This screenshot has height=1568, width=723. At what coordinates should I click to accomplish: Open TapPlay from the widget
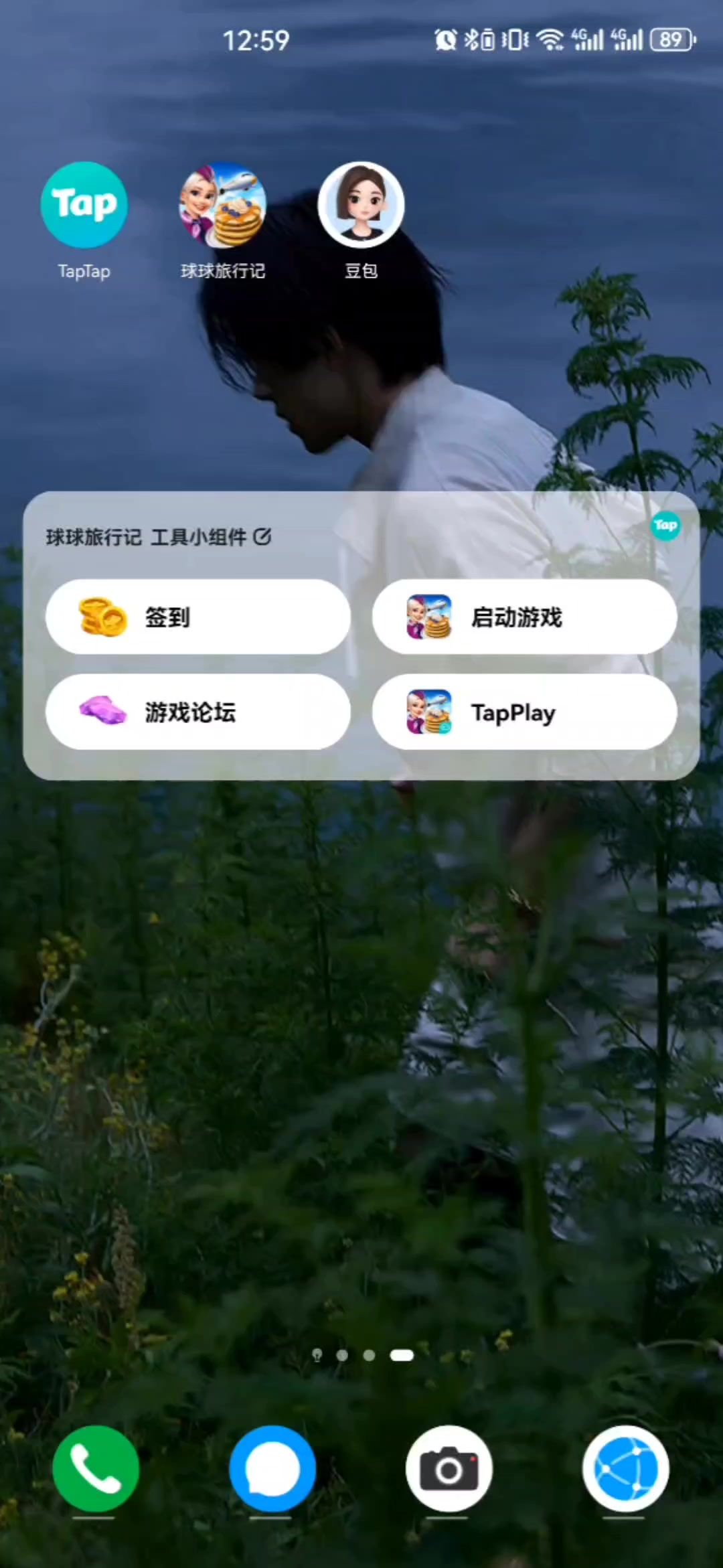pyautogui.click(x=524, y=712)
